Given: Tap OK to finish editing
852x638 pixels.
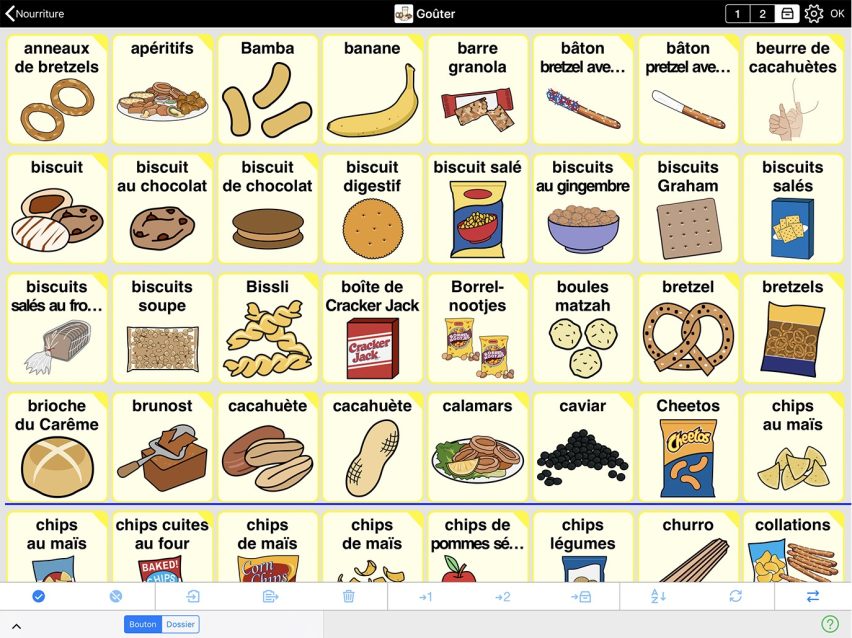Looking at the screenshot, I should click(x=837, y=14).
